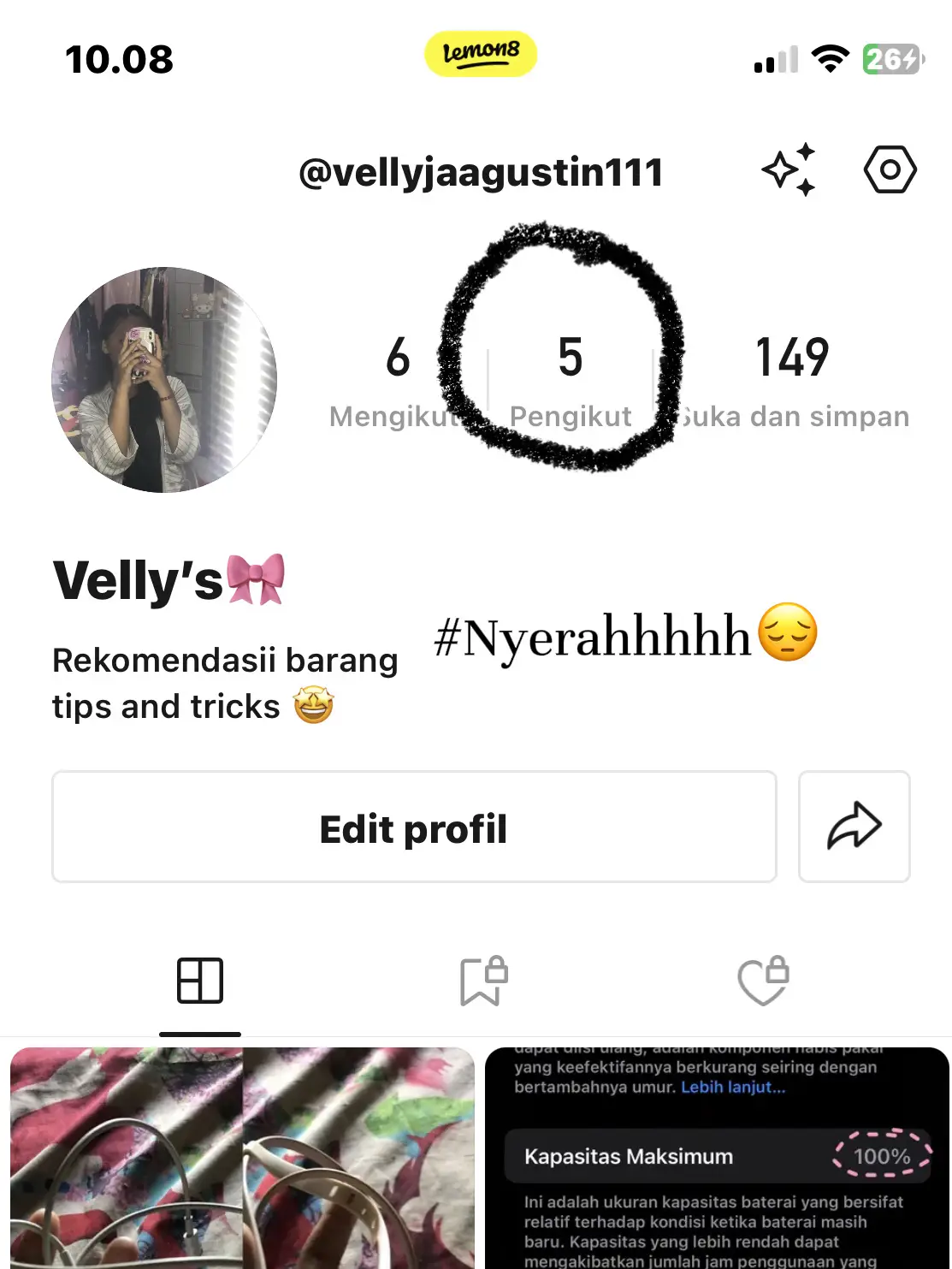The height and width of the screenshot is (1269, 952).
Task: Switch to the liked posts tab
Action: [764, 981]
